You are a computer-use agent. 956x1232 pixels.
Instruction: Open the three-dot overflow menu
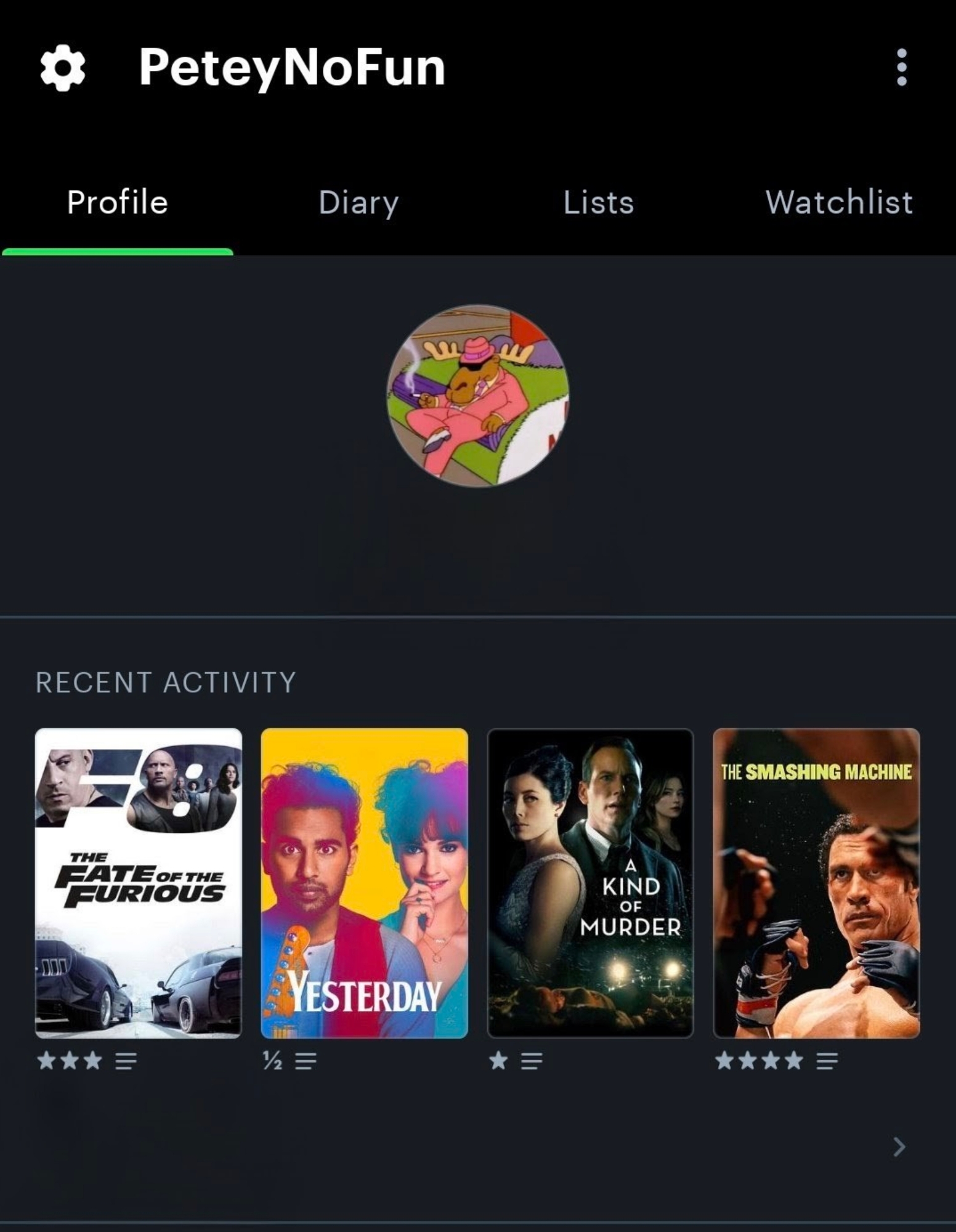[901, 67]
